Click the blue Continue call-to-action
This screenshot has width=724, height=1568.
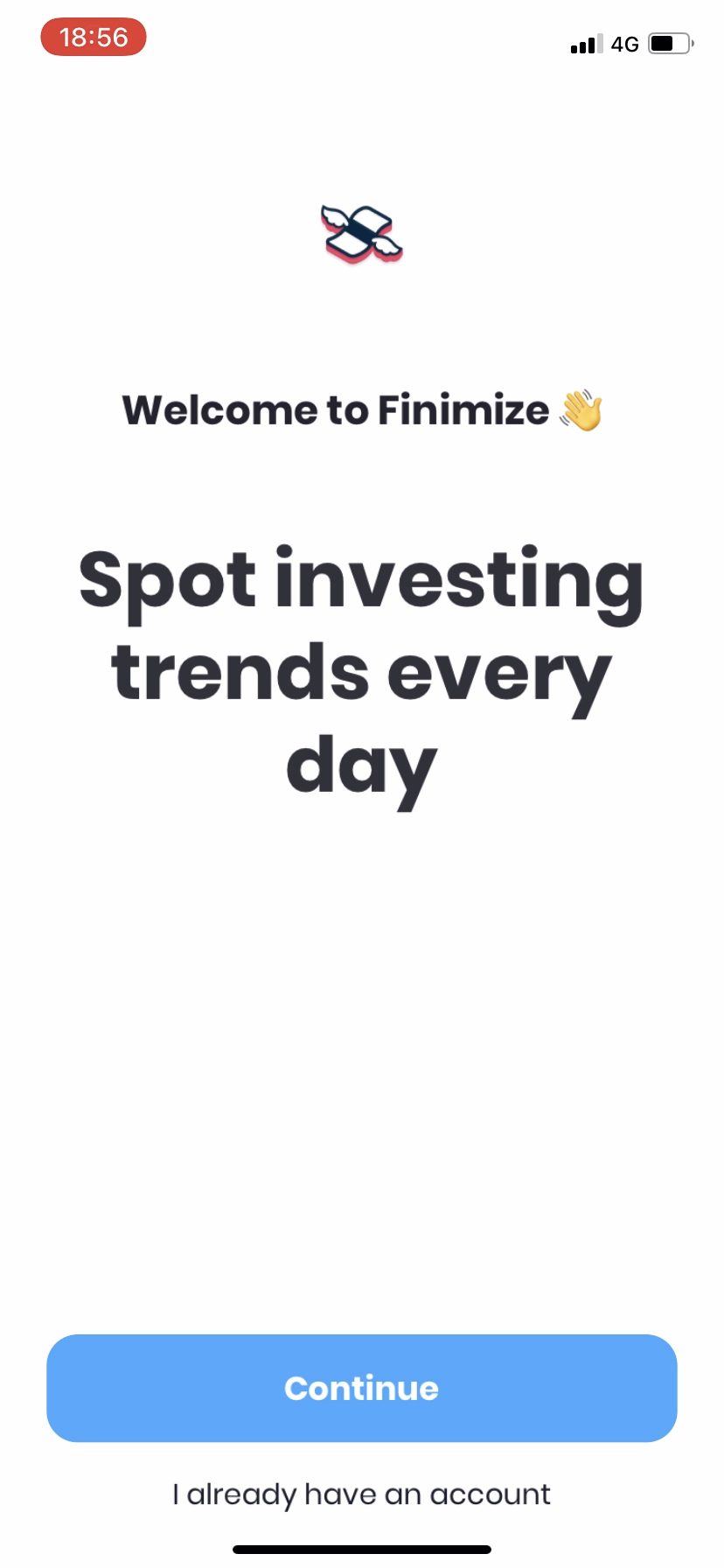point(361,1388)
